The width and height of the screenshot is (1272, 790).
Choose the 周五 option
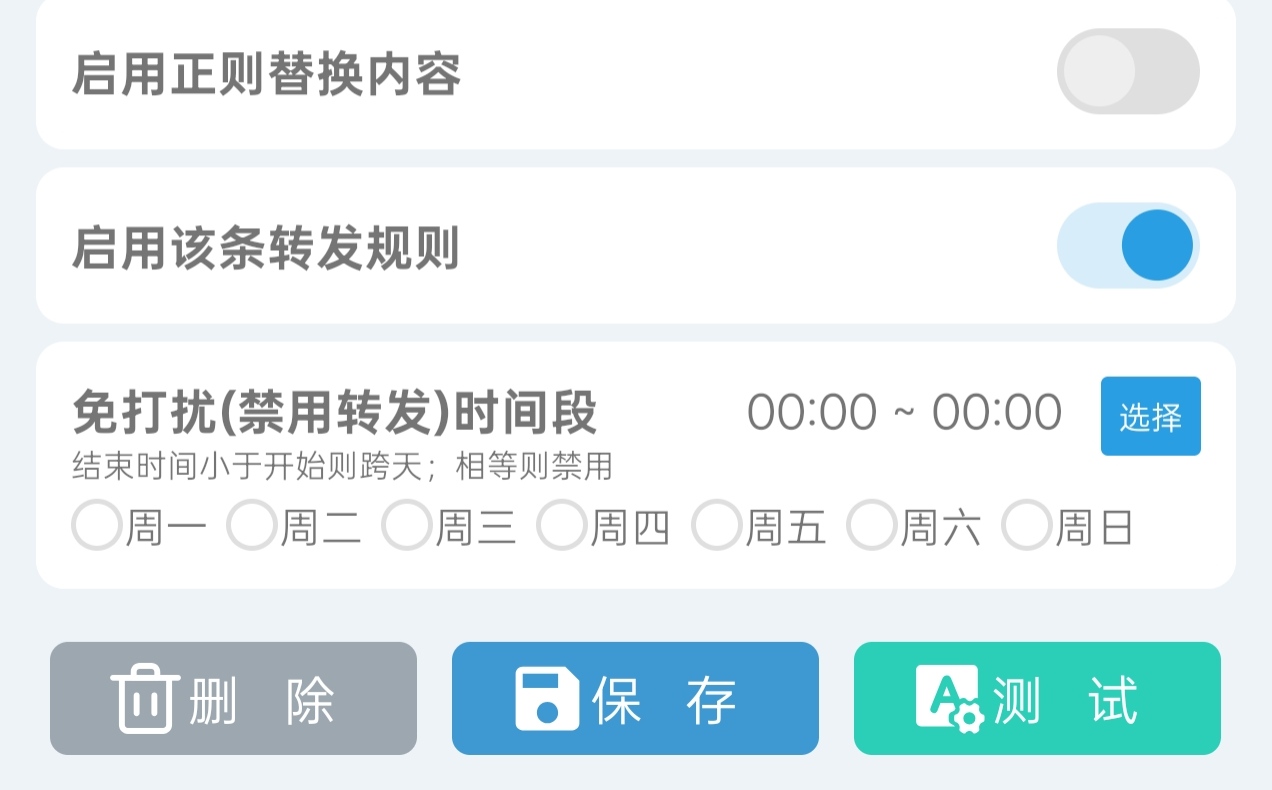click(716, 526)
